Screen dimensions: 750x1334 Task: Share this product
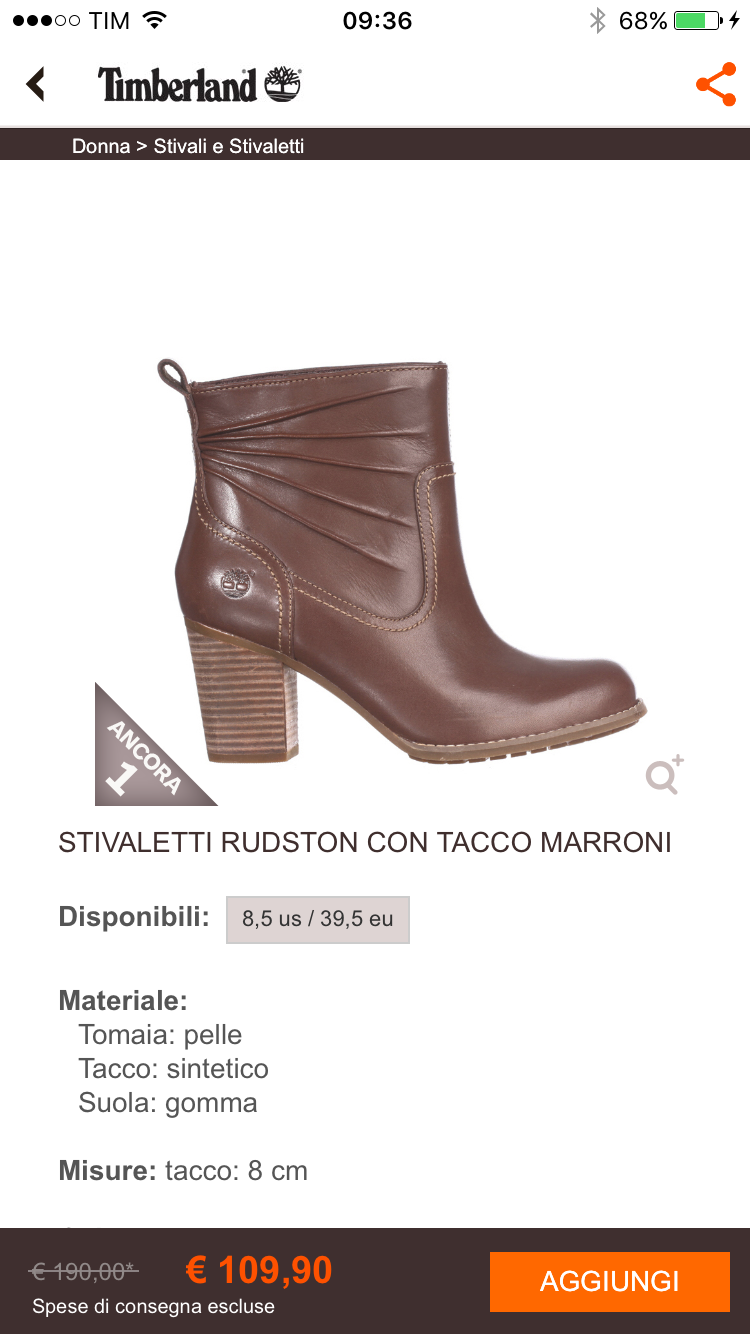715,85
